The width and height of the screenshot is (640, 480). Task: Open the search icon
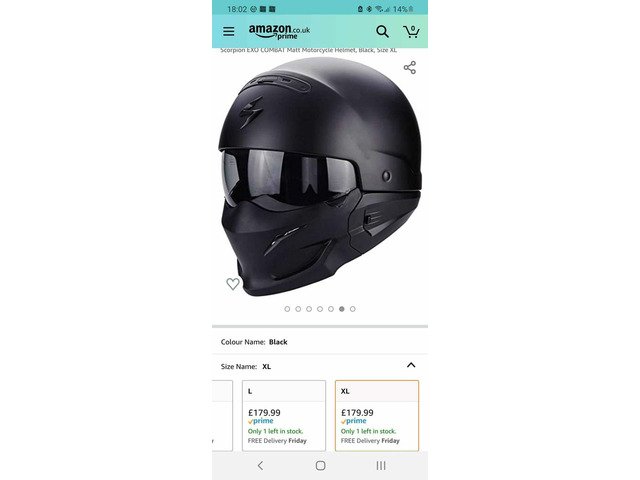tap(382, 32)
